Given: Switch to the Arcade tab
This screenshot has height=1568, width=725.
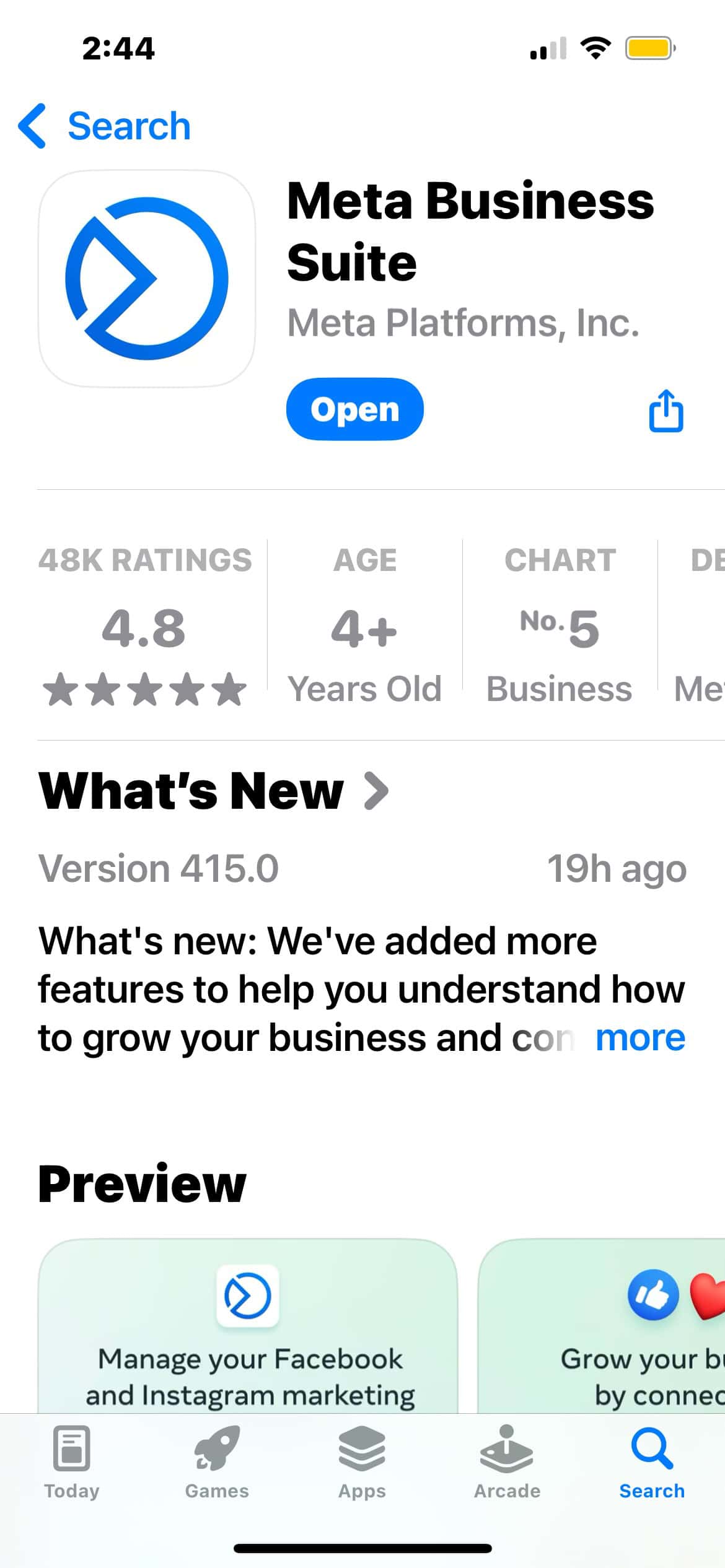Looking at the screenshot, I should pyautogui.click(x=507, y=1463).
